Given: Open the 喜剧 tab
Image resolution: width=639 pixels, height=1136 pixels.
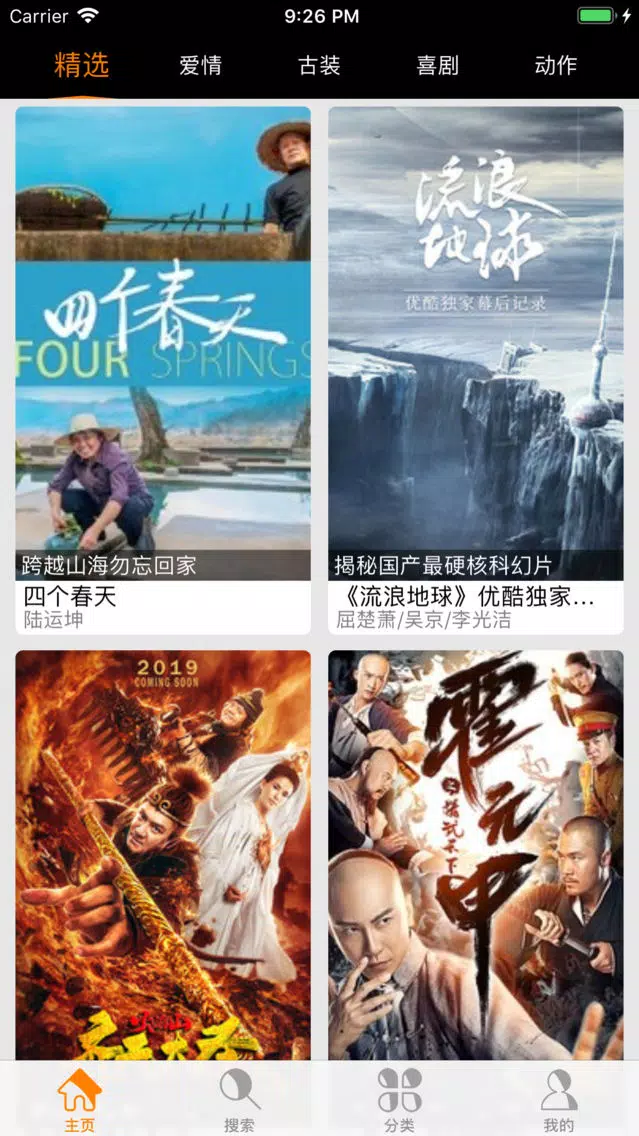Looking at the screenshot, I should point(438,65).
